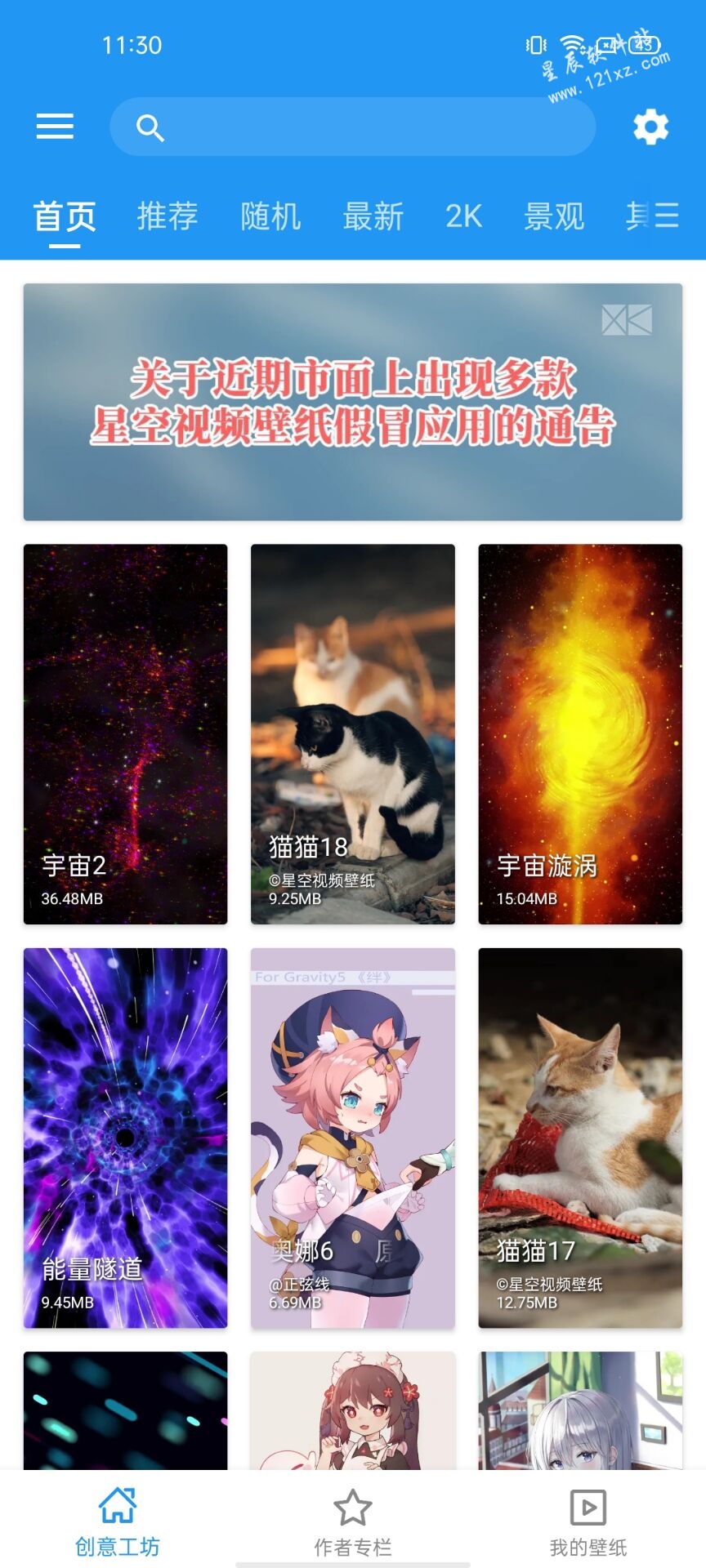Screen dimensions: 706x1568
Task: Expand the full category list icon
Action: coord(667,216)
